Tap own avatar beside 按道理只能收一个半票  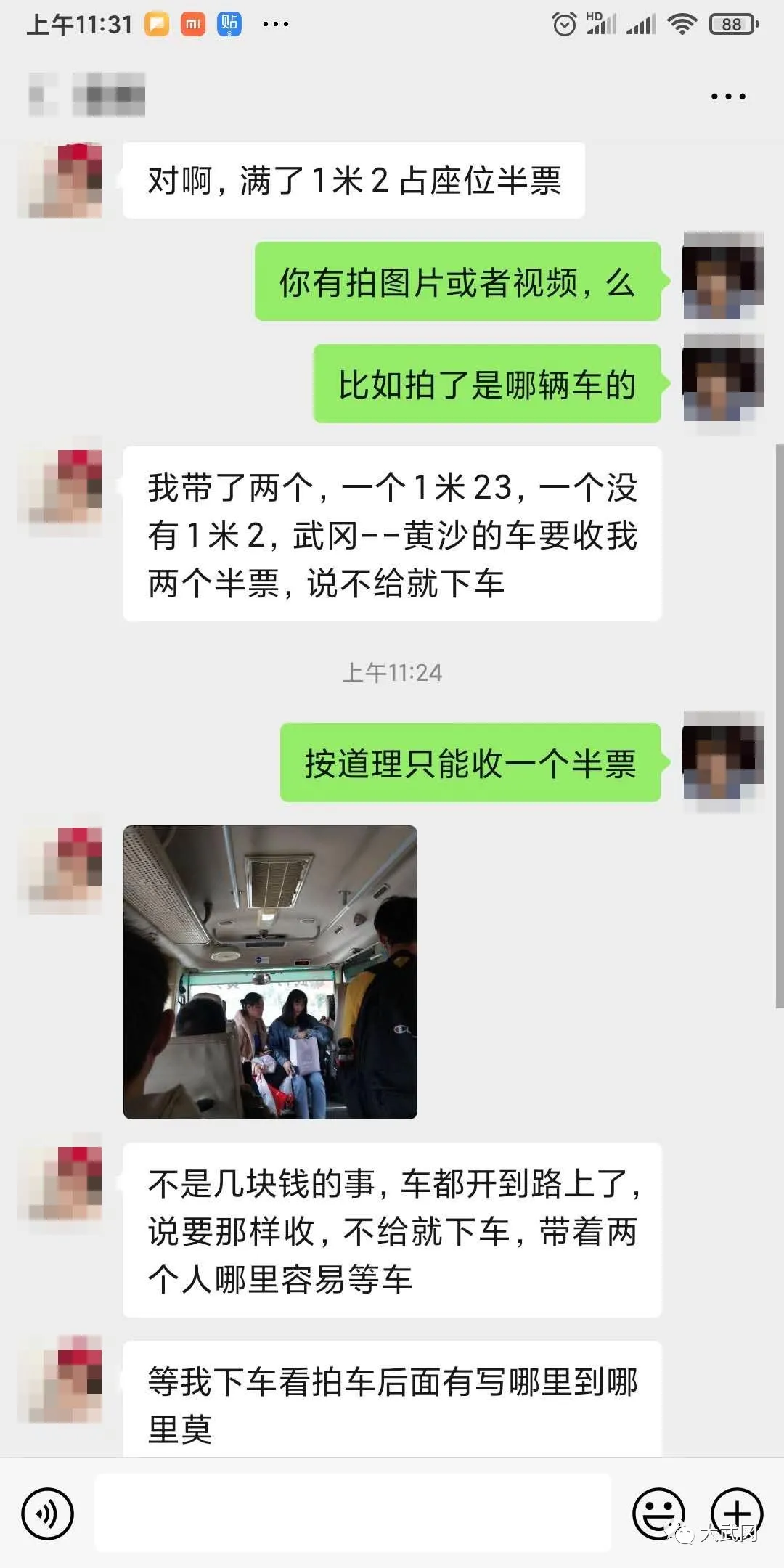(x=723, y=760)
